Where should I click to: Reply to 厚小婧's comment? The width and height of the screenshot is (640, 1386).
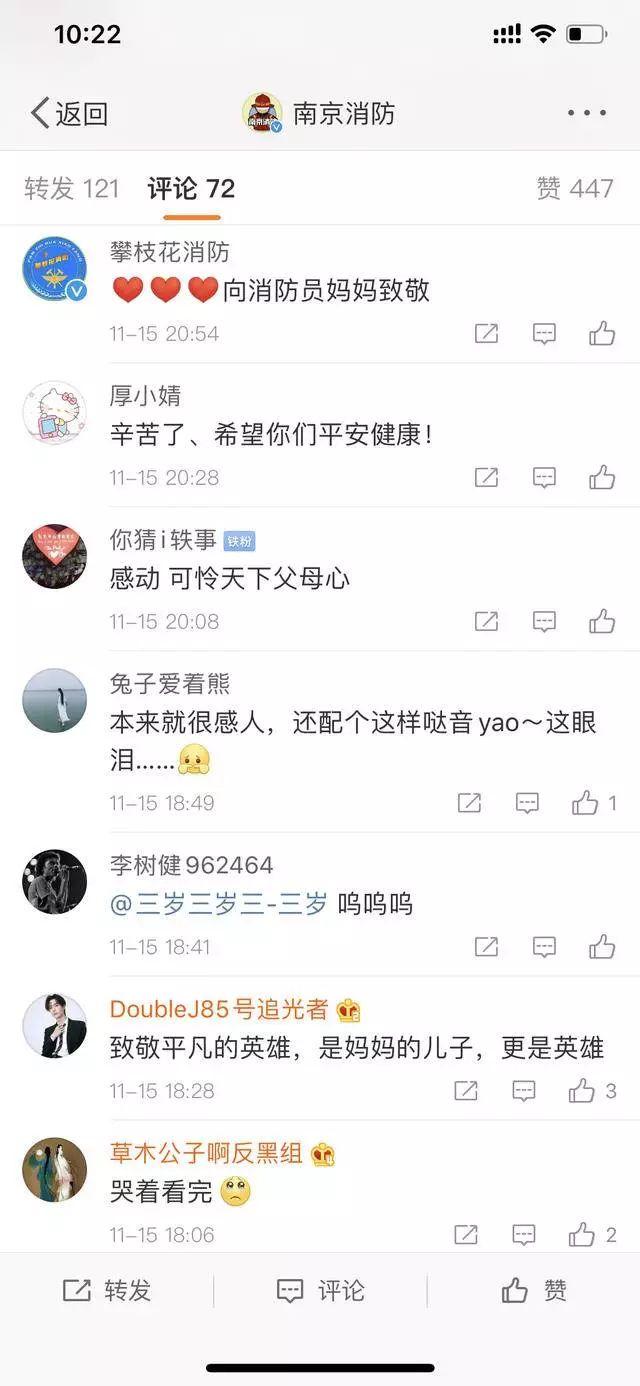[543, 478]
